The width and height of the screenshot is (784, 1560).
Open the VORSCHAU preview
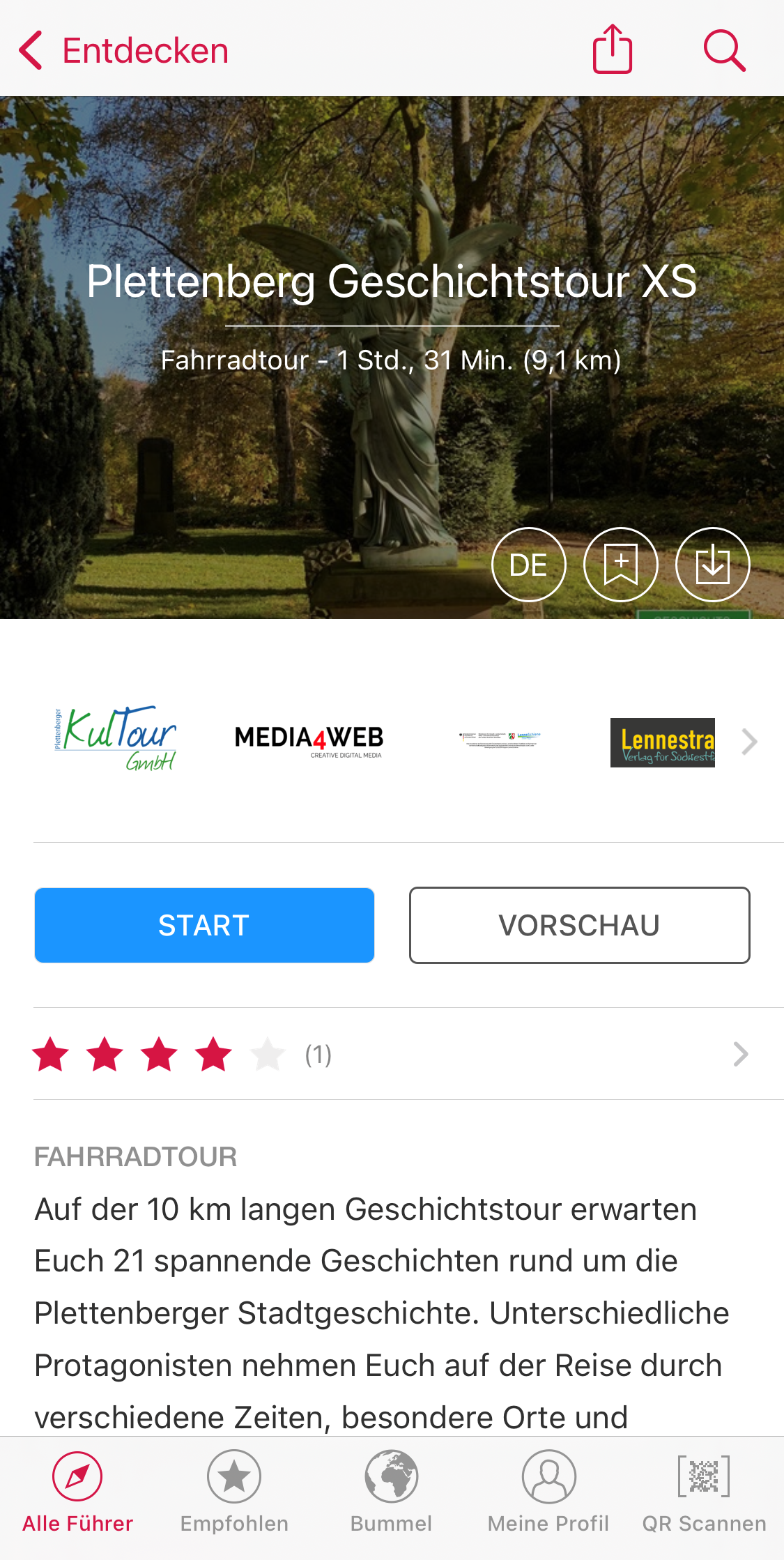tap(579, 925)
